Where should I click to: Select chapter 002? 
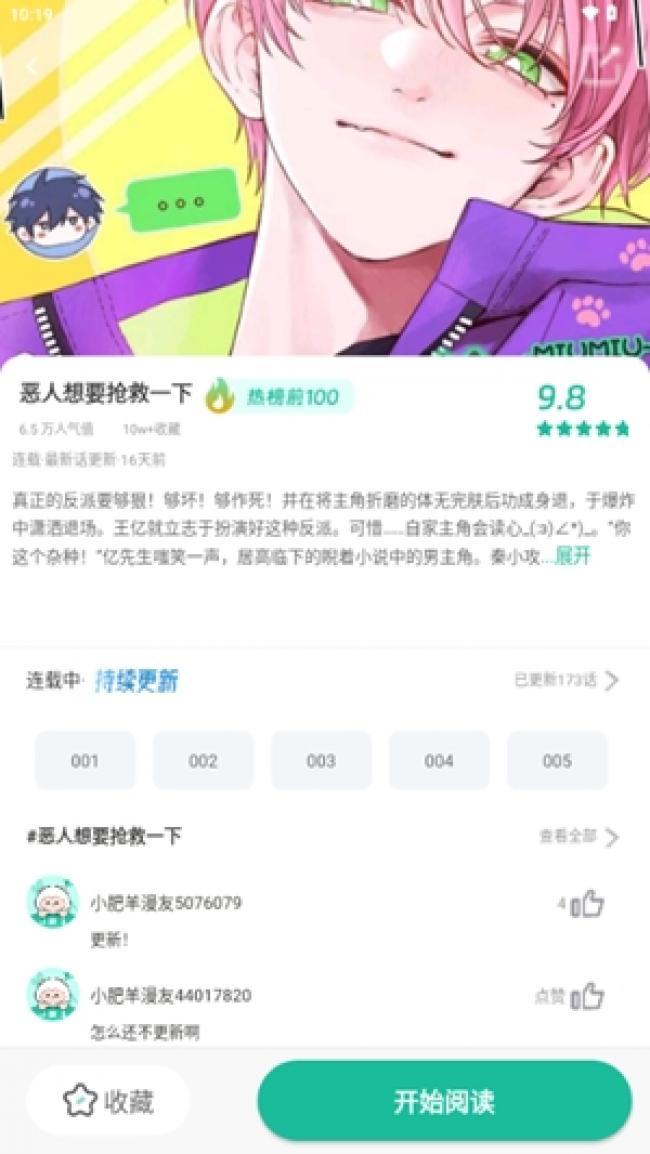point(203,761)
